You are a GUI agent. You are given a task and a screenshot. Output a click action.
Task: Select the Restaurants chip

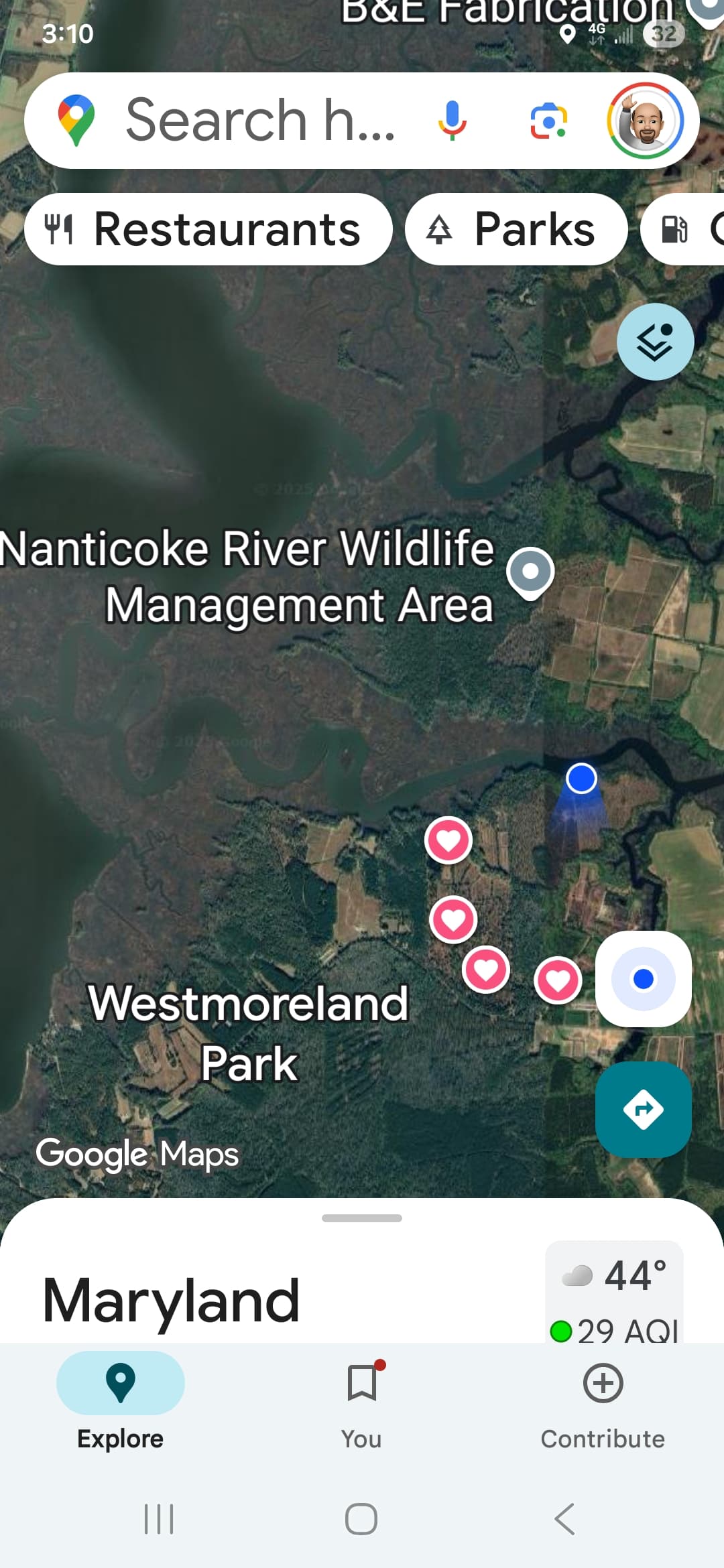[x=208, y=229]
